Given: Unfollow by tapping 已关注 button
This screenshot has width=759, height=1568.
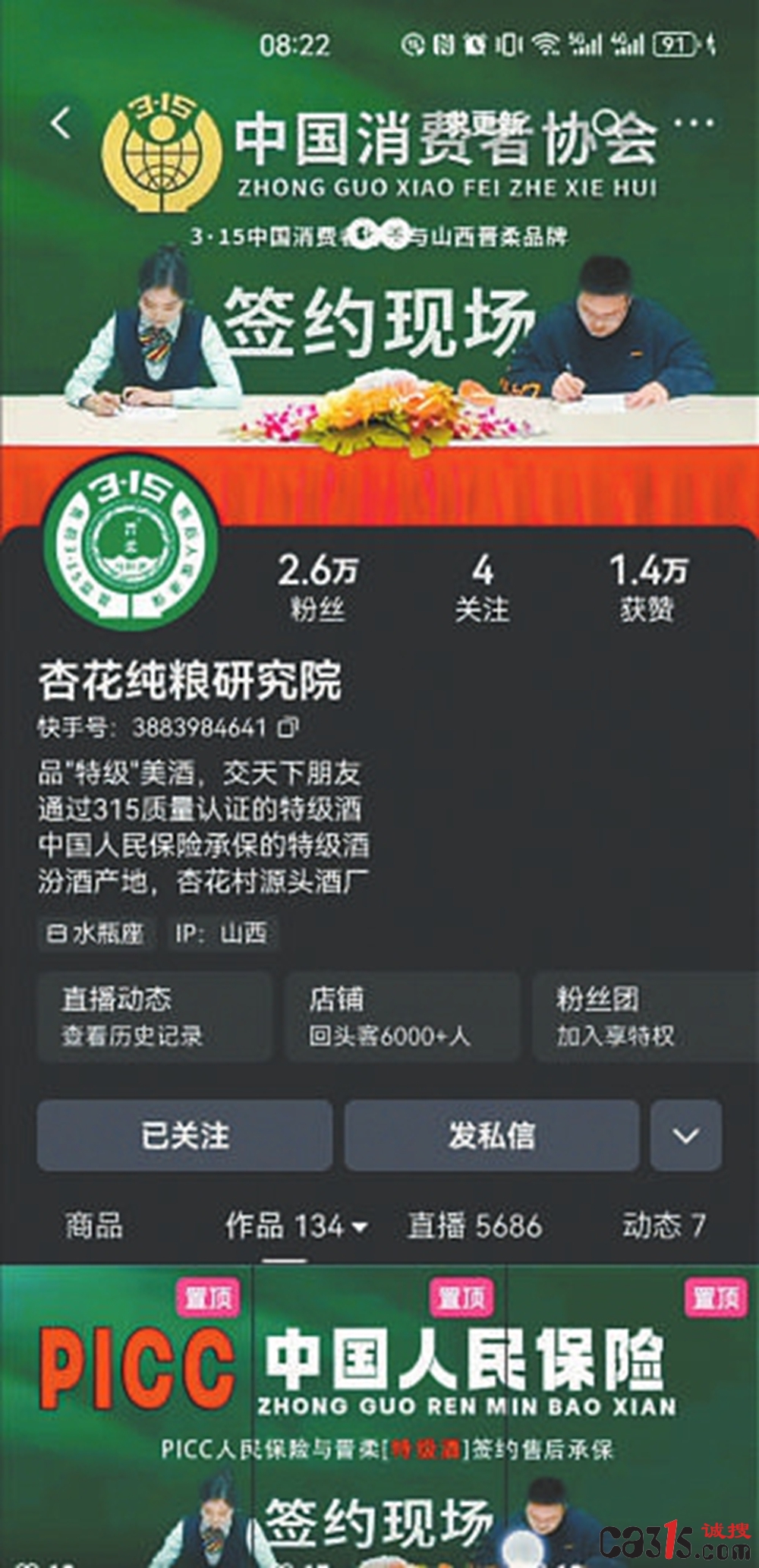Looking at the screenshot, I should pos(184,1136).
